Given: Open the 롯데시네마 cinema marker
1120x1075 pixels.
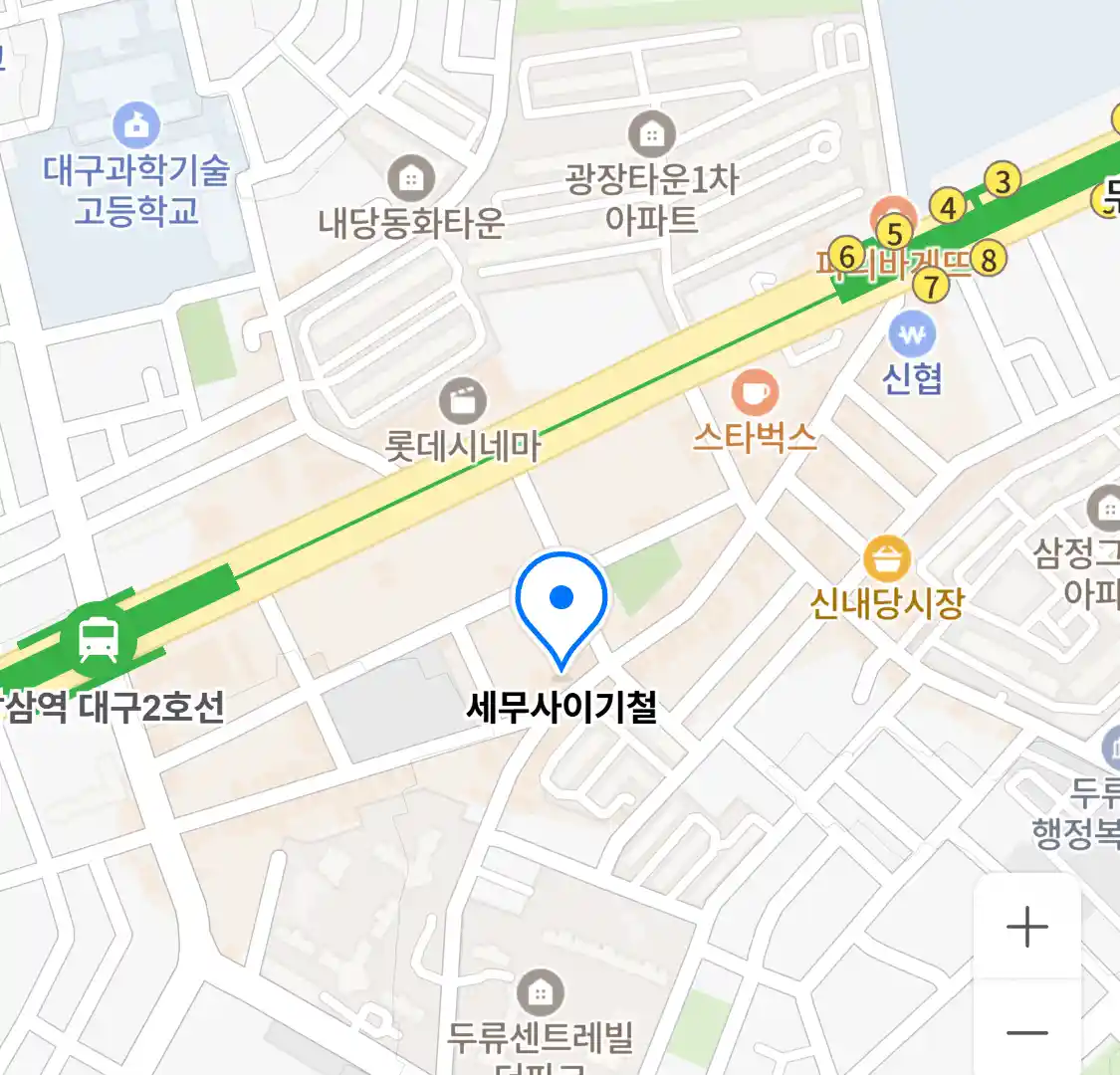Looking at the screenshot, I should [463, 402].
